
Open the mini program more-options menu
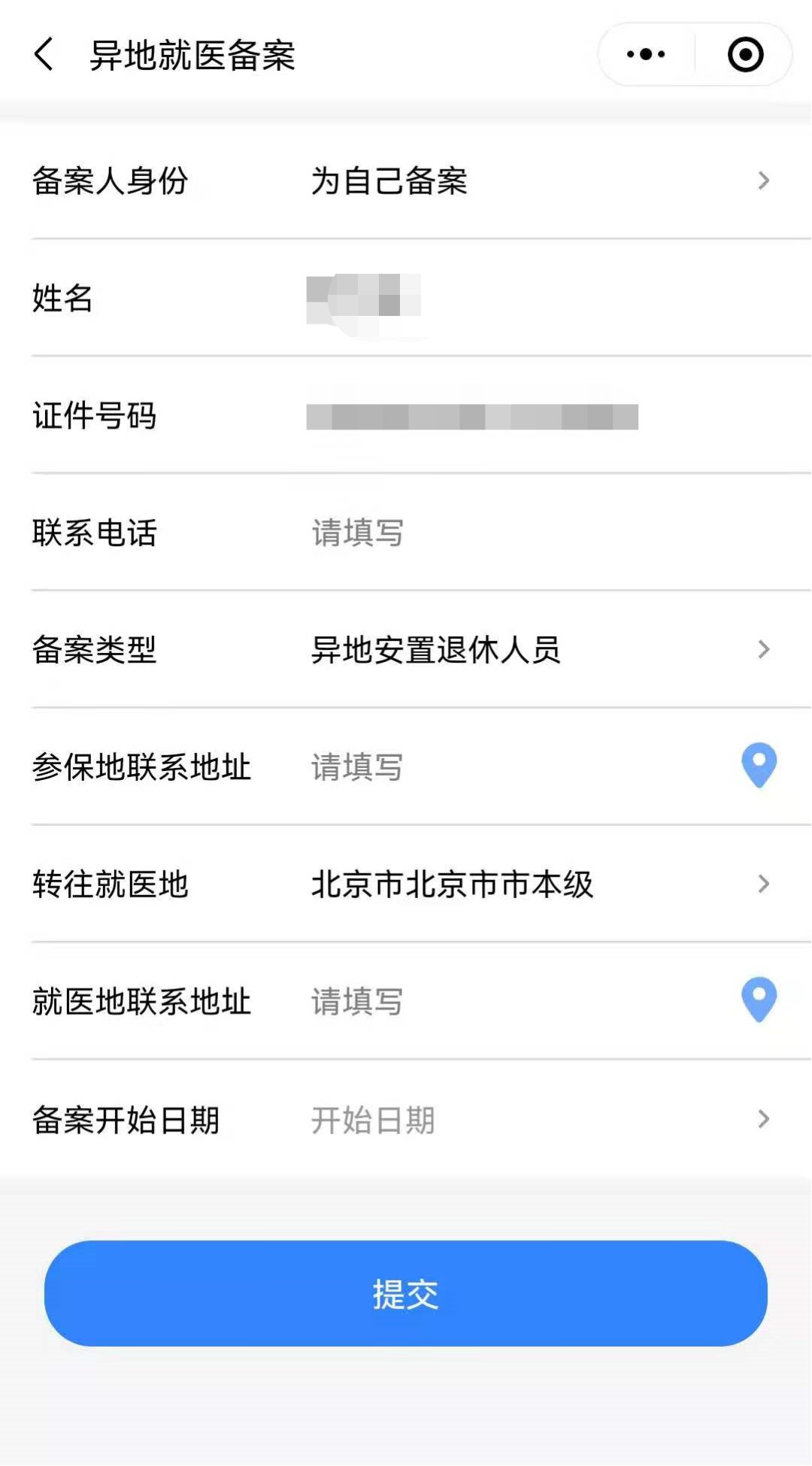point(646,55)
